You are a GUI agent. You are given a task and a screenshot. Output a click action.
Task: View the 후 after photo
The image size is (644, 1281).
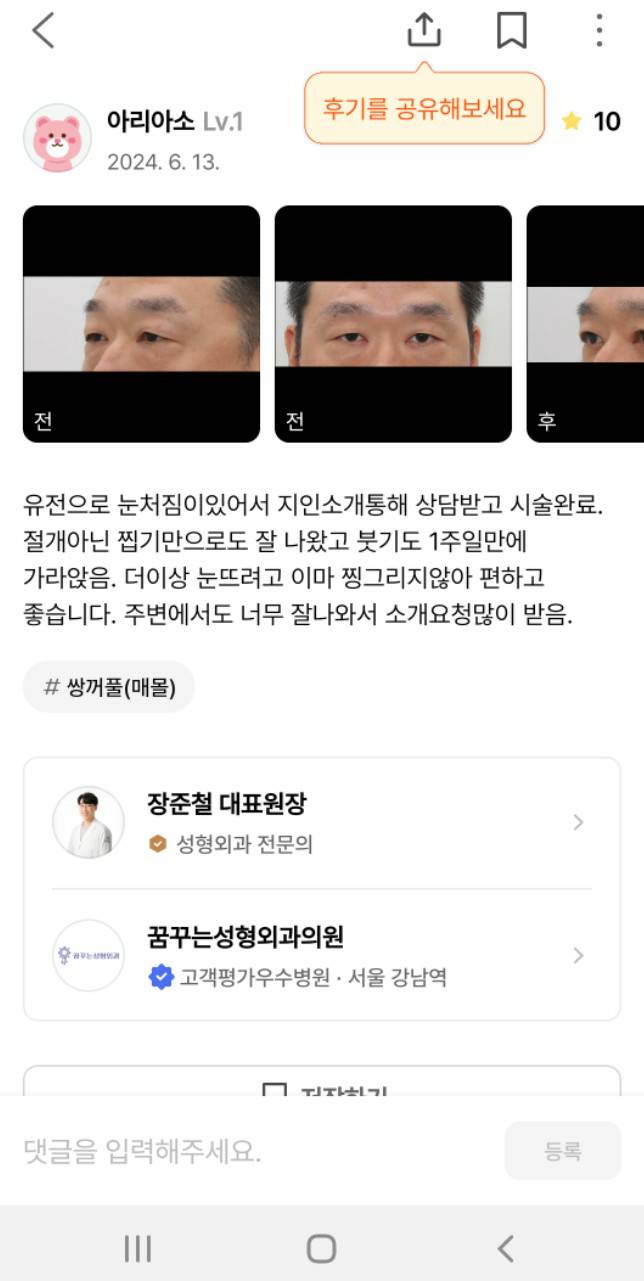click(586, 324)
